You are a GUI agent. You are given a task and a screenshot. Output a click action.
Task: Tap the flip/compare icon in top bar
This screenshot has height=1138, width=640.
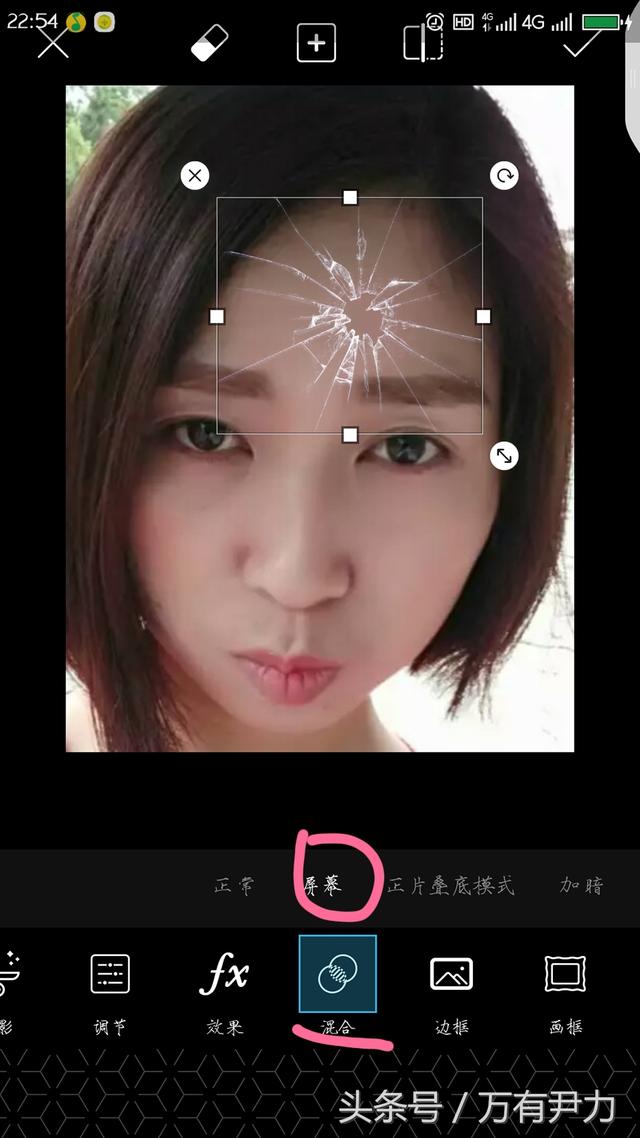[423, 43]
